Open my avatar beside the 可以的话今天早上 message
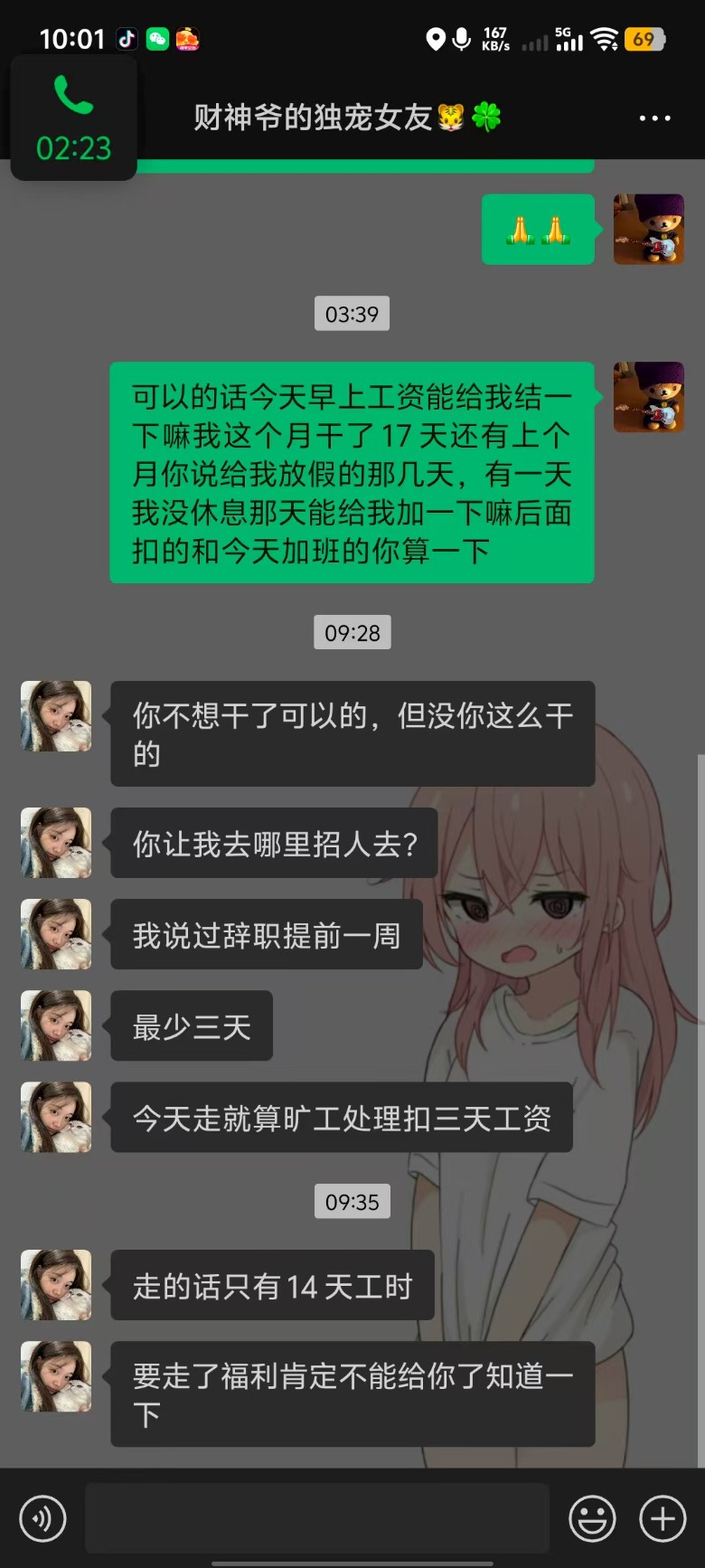This screenshot has height=1568, width=705. [648, 397]
